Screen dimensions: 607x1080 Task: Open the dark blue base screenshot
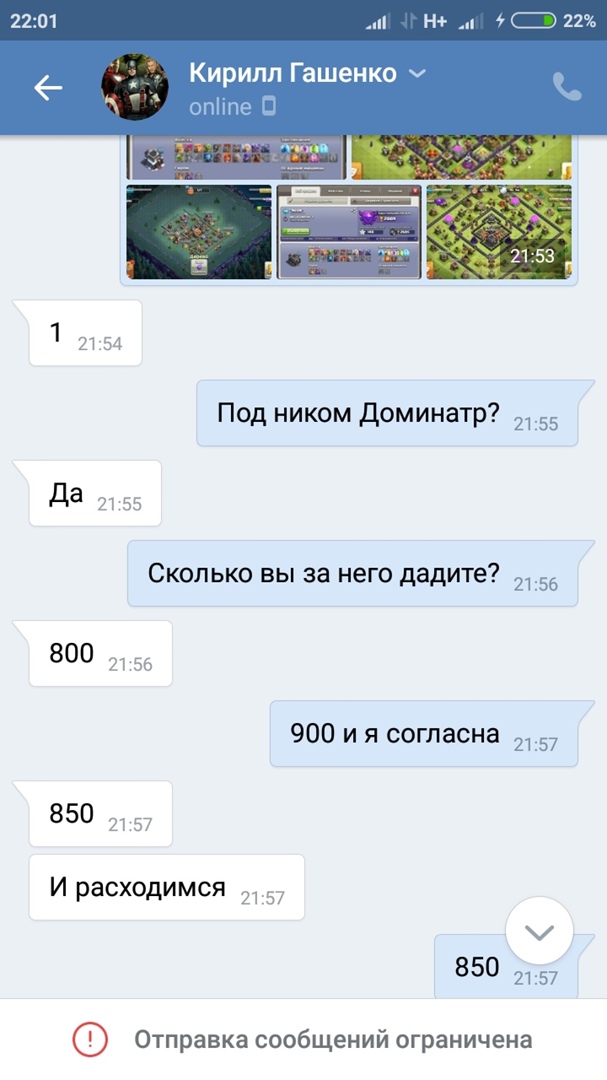199,231
